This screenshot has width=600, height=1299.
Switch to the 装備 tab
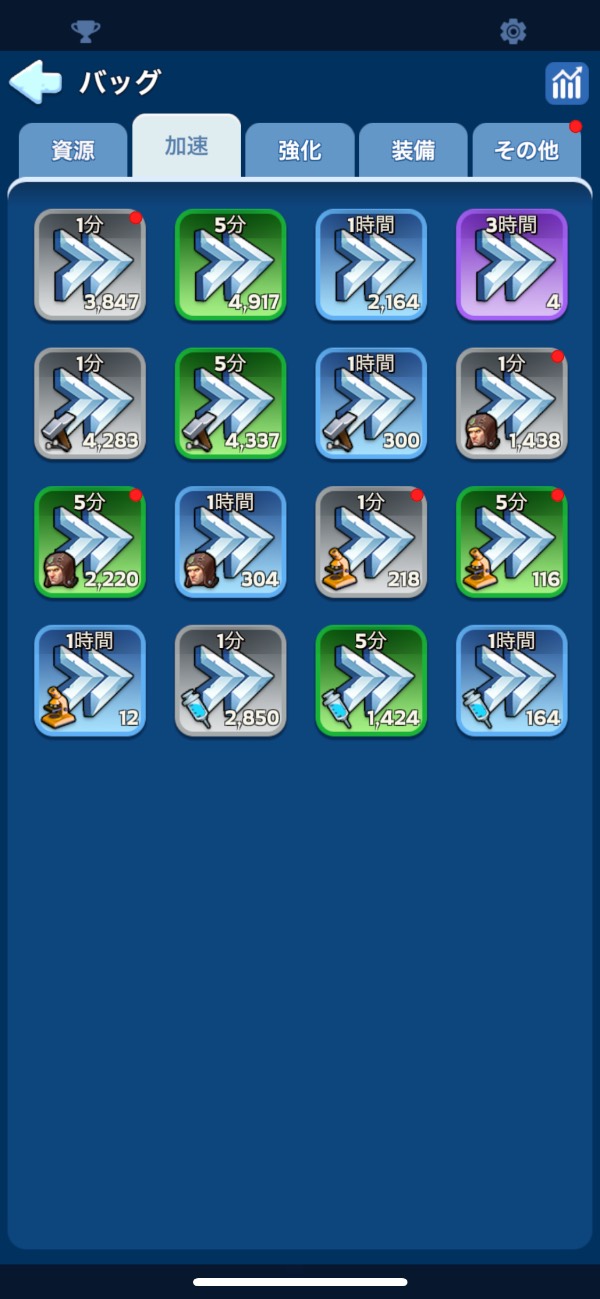point(413,151)
